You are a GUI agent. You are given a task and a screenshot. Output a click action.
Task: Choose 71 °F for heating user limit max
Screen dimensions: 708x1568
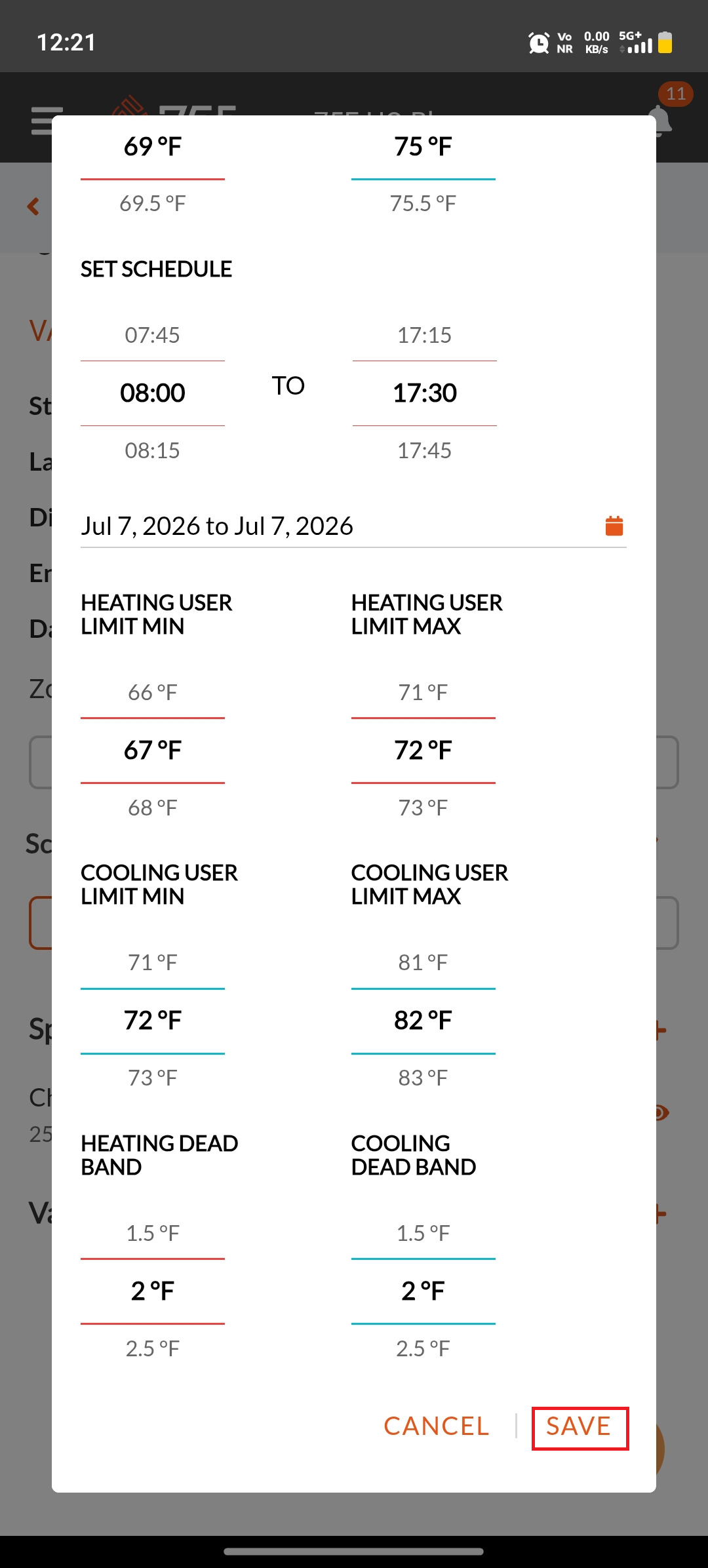coord(423,692)
